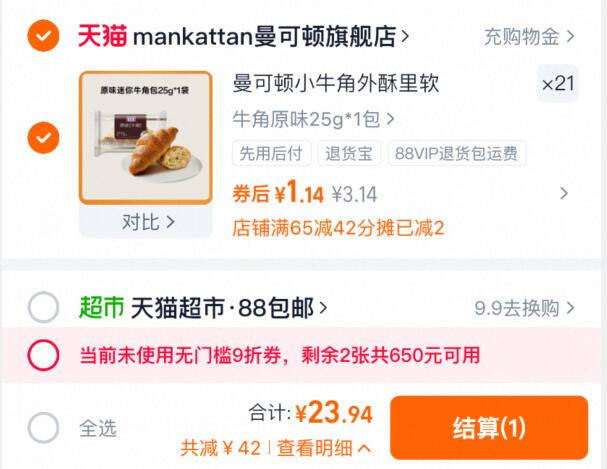
Task: Open 天猫超市·88包邮 store page
Action: coord(229,308)
